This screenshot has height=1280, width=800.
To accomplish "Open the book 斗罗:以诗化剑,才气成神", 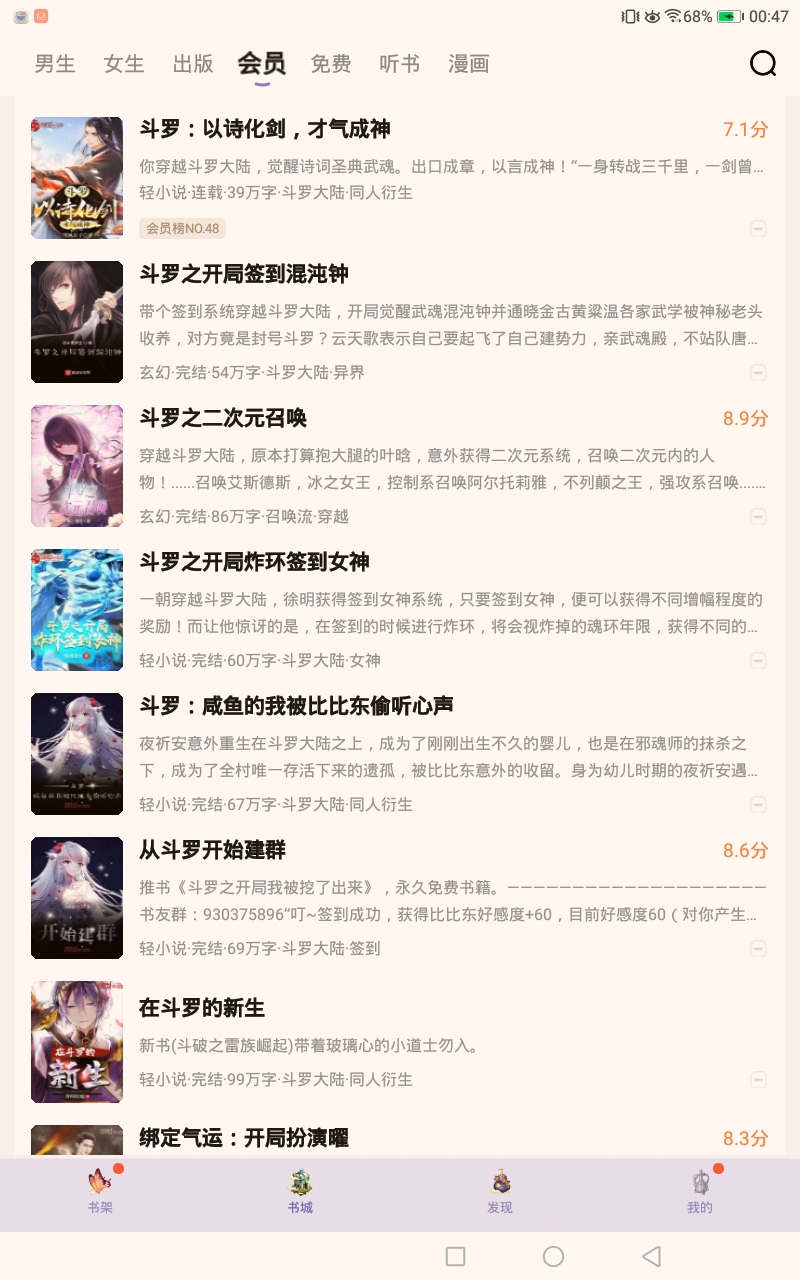I will pyautogui.click(x=400, y=178).
